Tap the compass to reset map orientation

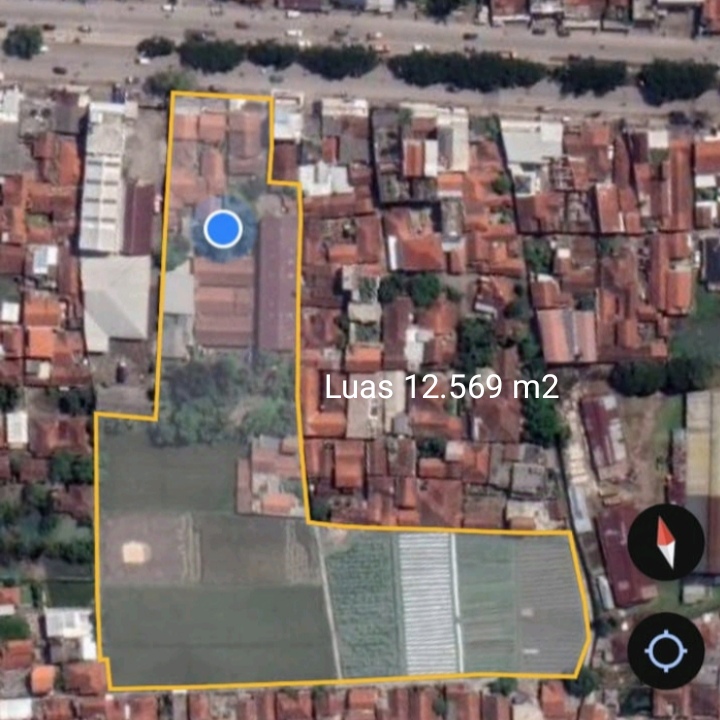point(666,542)
